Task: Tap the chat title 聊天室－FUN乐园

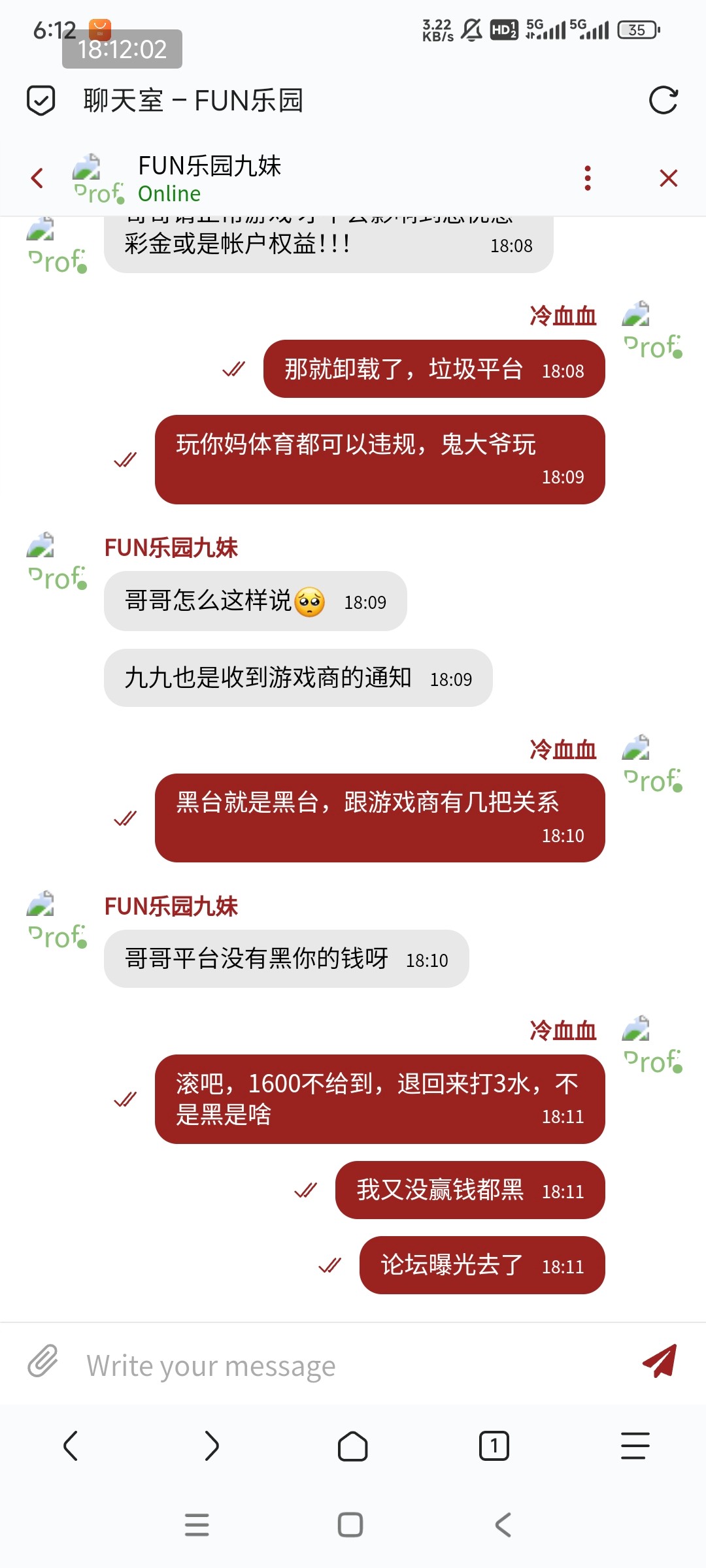Action: (x=193, y=99)
